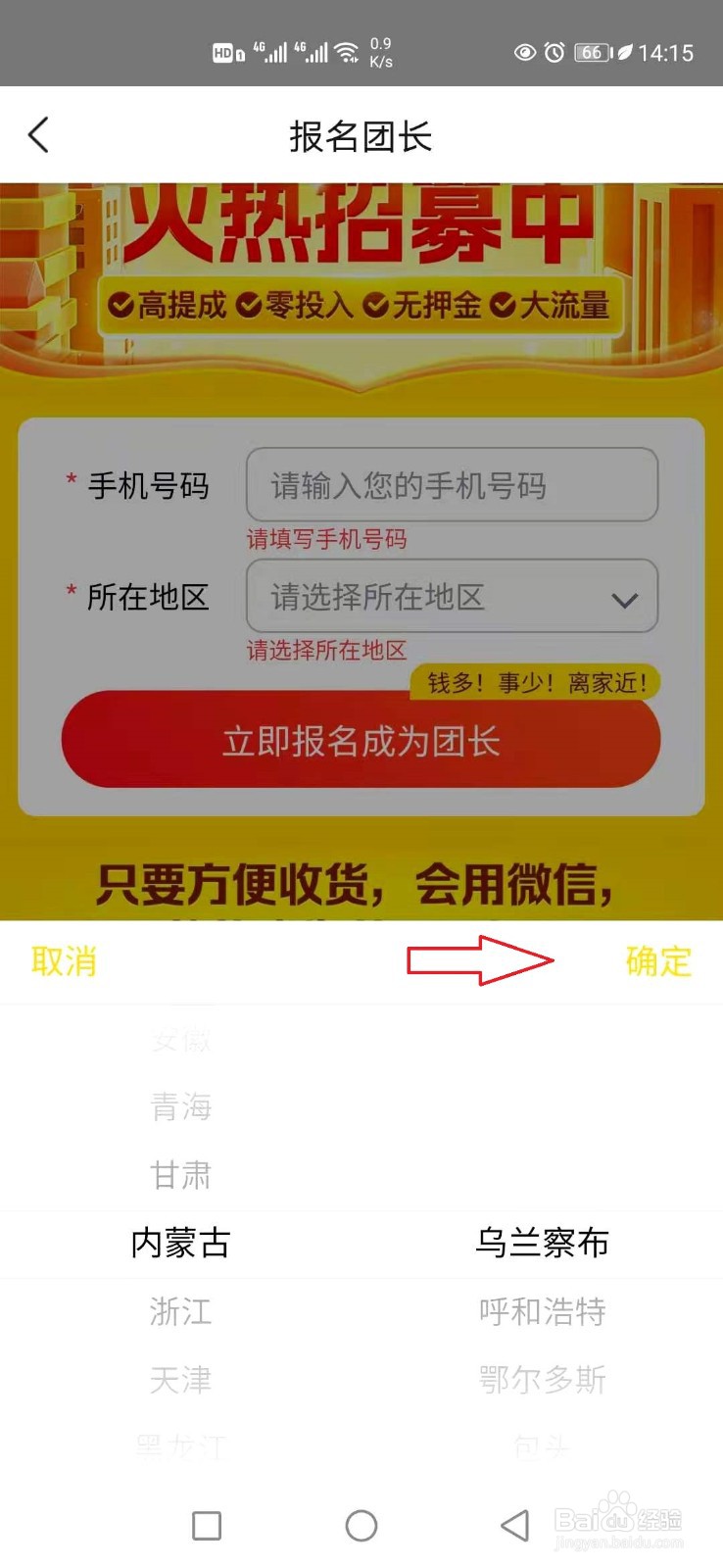Tap the phone number input field

pos(451,485)
